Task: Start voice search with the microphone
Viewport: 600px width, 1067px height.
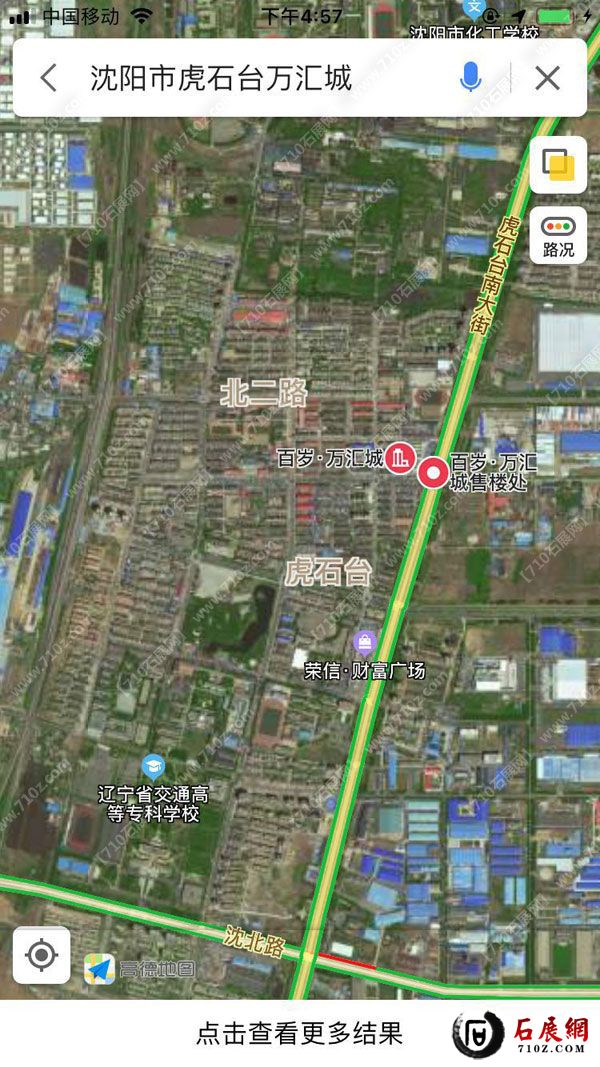Action: 470,78
